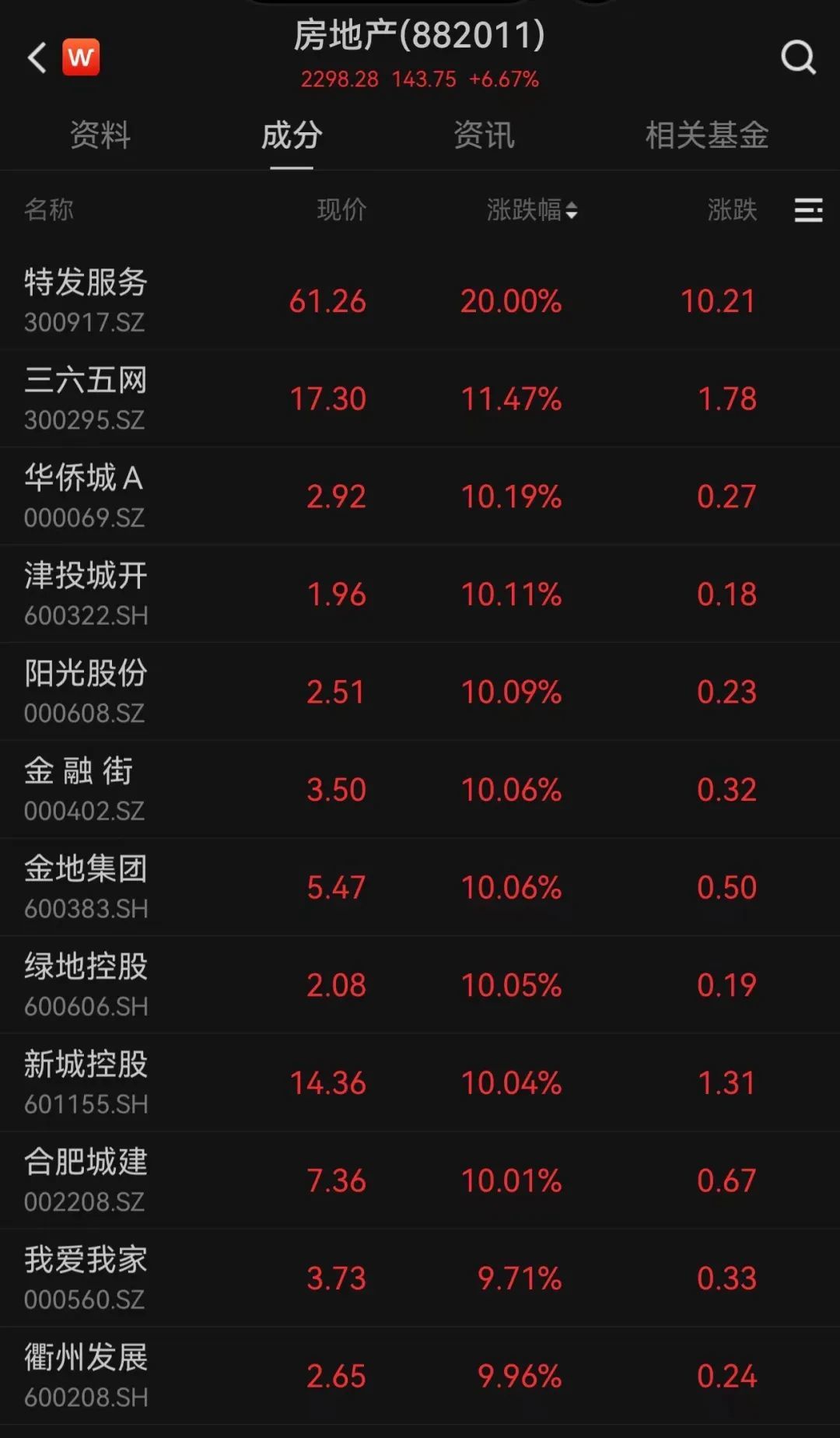Switch to the 资料 tab

tap(100, 135)
